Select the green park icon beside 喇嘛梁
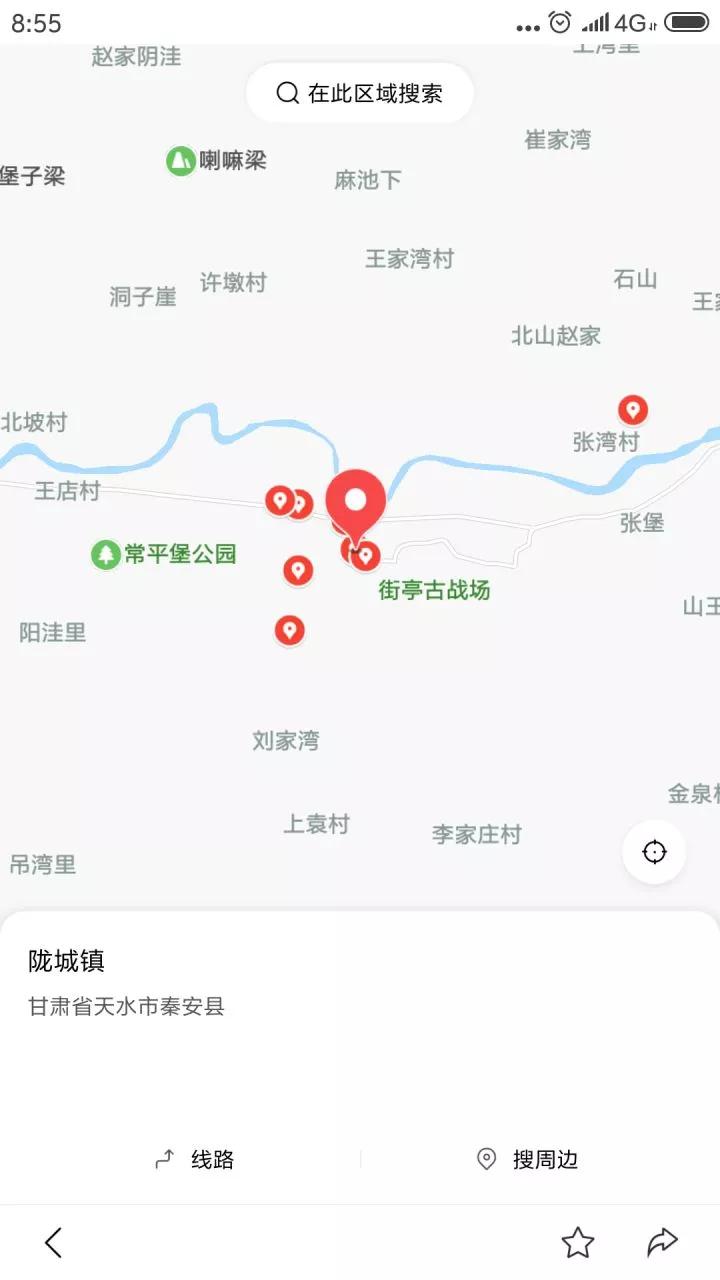The height and width of the screenshot is (1280, 720). point(178,159)
